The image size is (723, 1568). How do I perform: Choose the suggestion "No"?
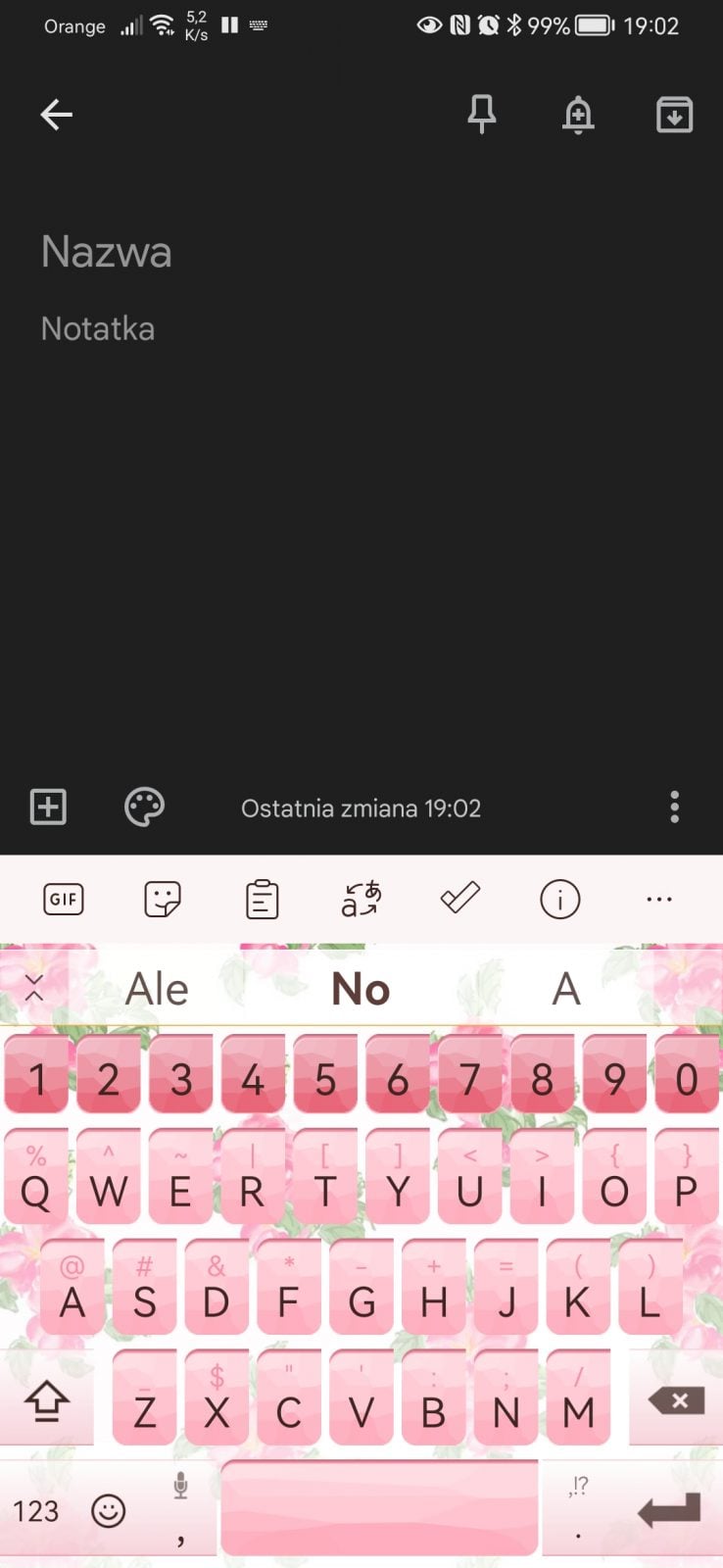tap(361, 989)
